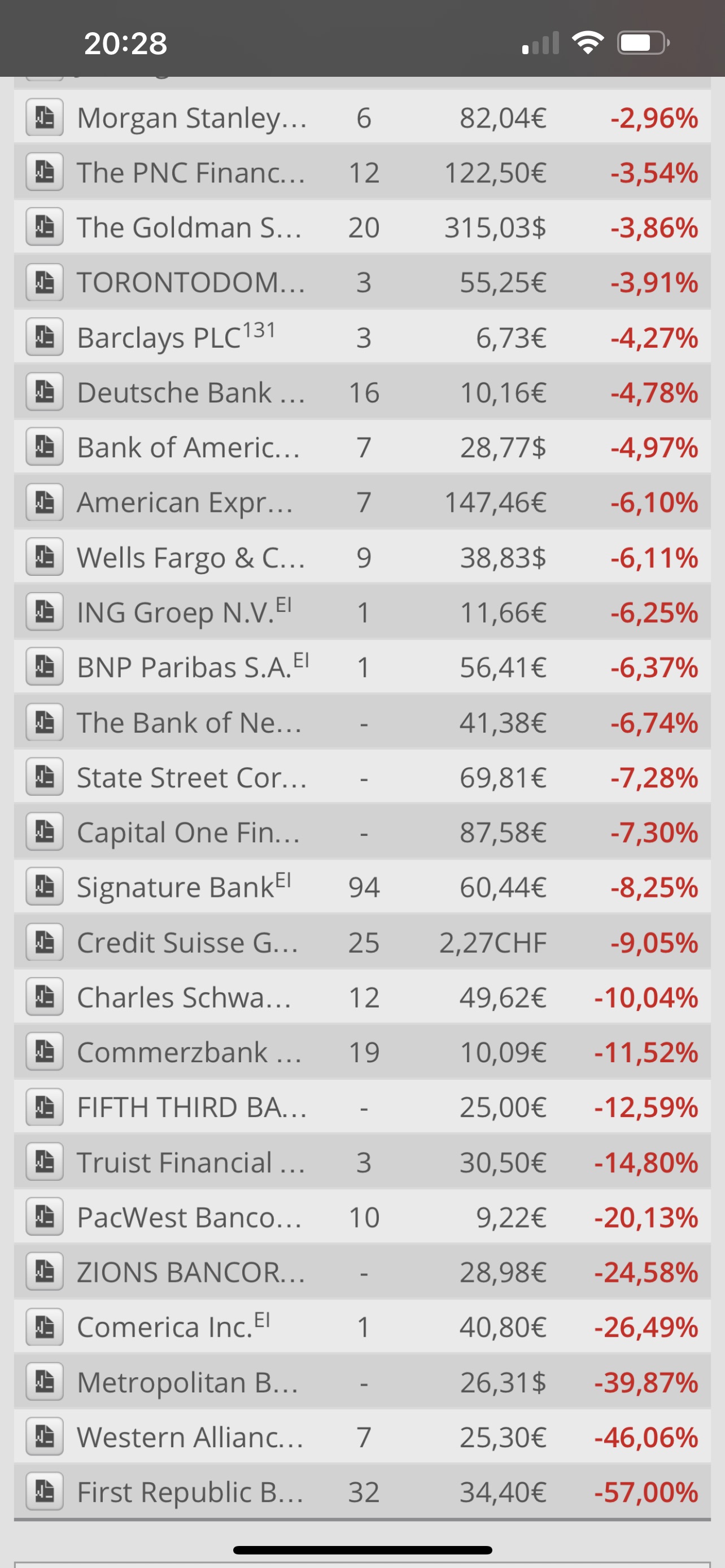The height and width of the screenshot is (1568, 725).
Task: Open the Comerica Inc. row
Action: 173,1327
